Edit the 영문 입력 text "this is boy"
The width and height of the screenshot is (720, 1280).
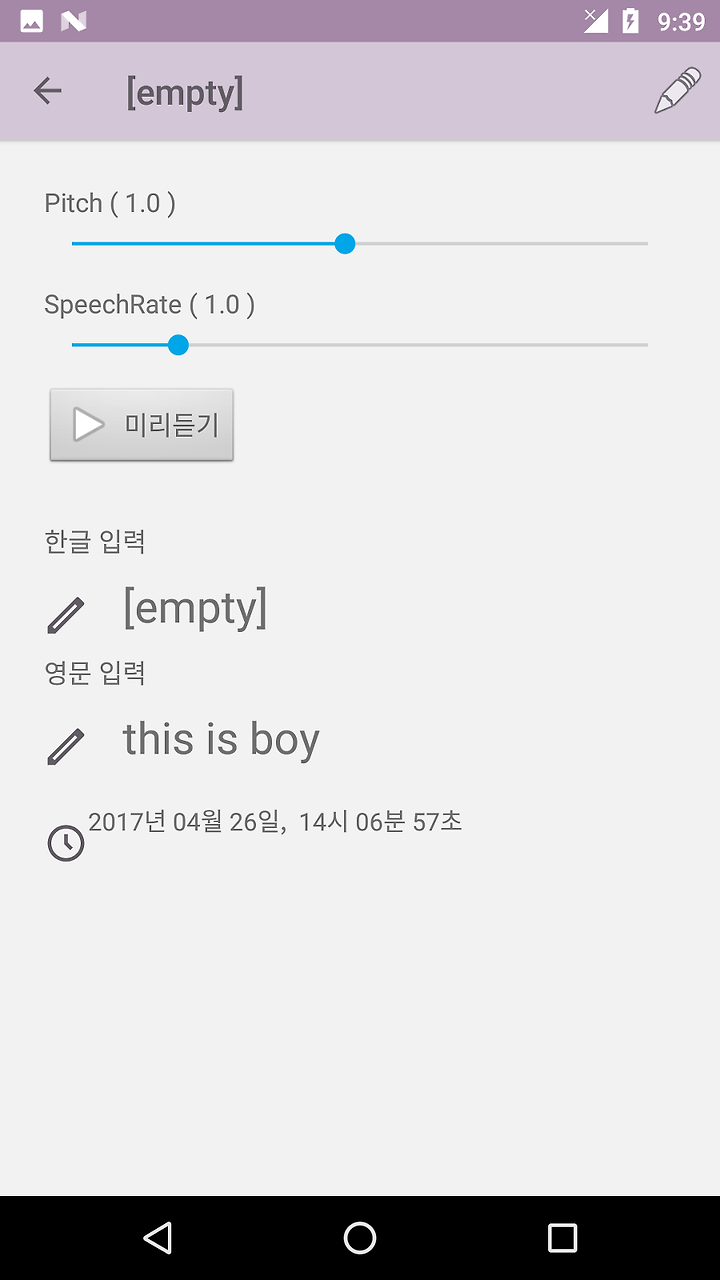point(221,740)
